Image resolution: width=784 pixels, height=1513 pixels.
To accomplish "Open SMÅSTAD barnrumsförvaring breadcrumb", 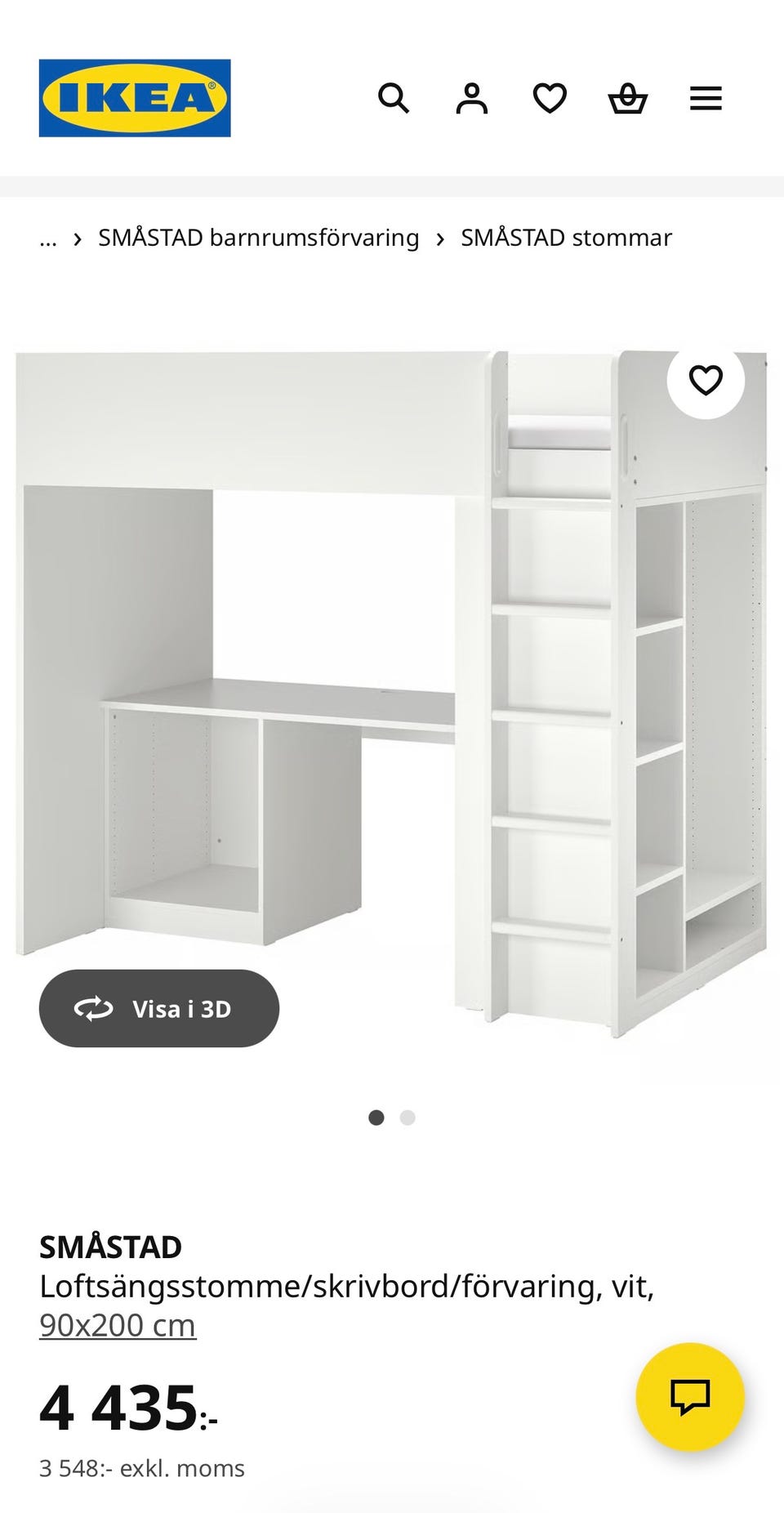I will (x=258, y=238).
